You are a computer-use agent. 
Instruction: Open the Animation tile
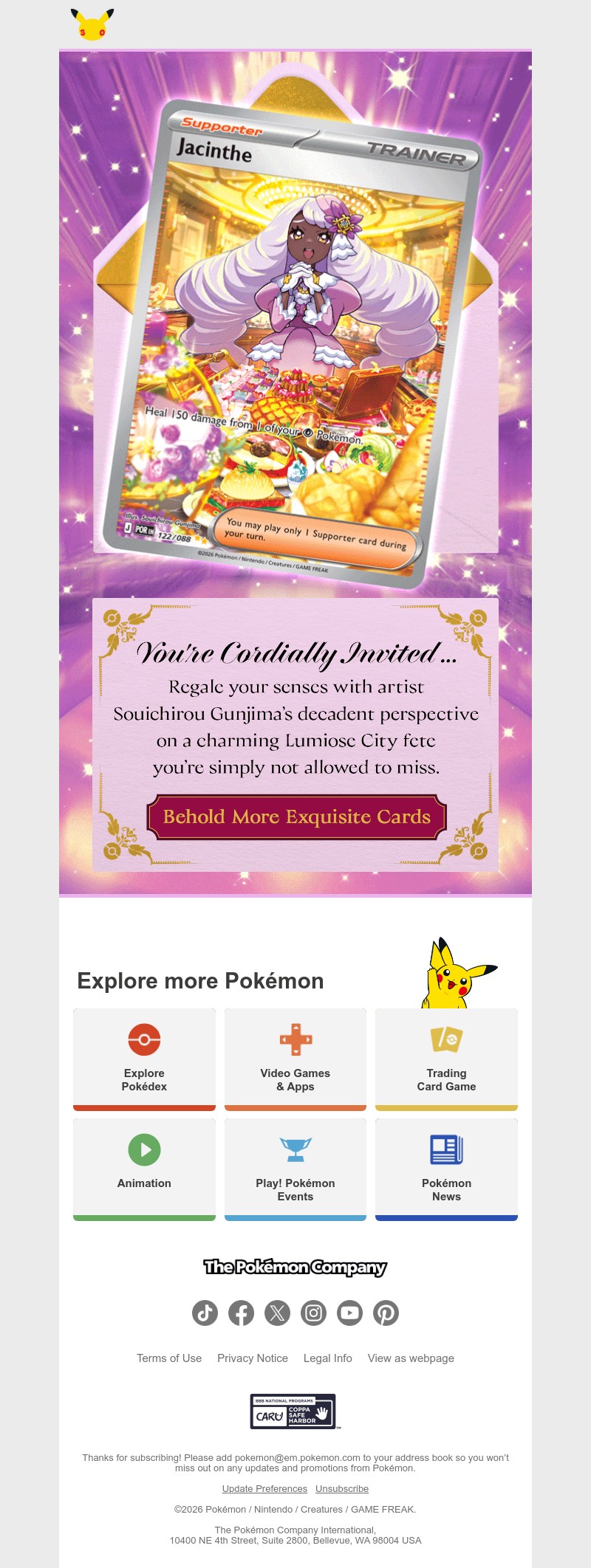pyautogui.click(x=144, y=1169)
